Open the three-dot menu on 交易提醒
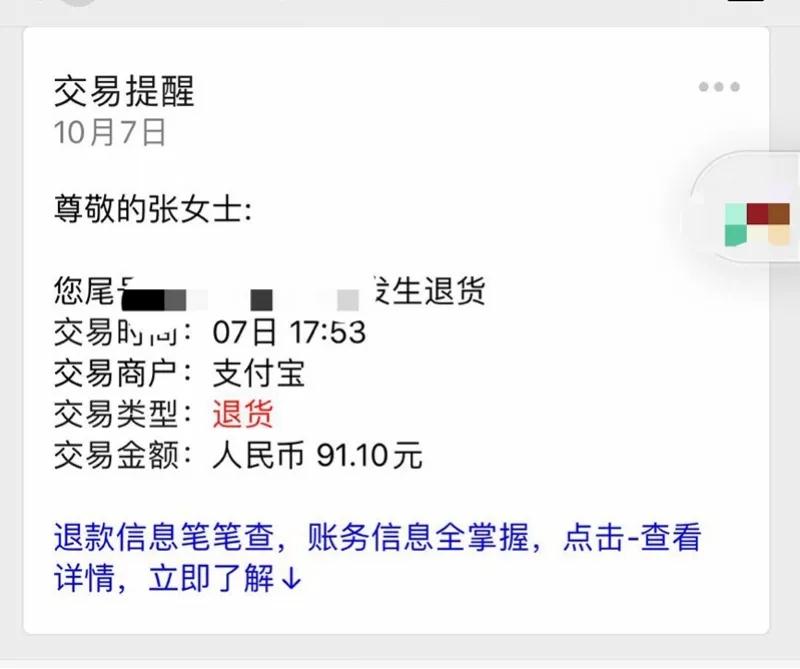 click(719, 87)
